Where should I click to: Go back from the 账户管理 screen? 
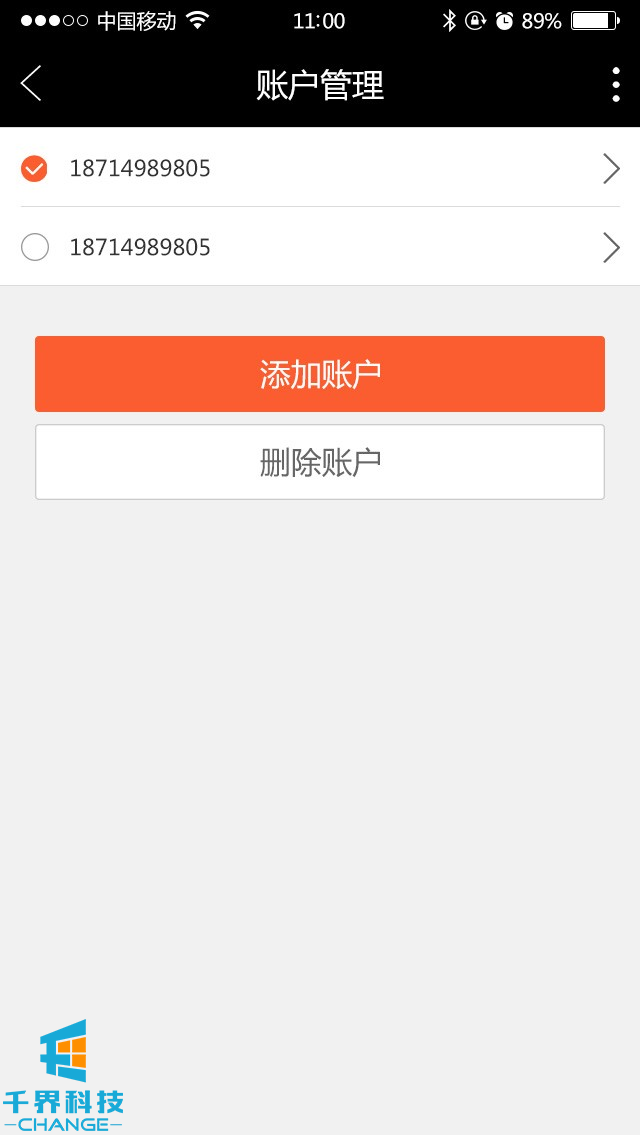31,84
